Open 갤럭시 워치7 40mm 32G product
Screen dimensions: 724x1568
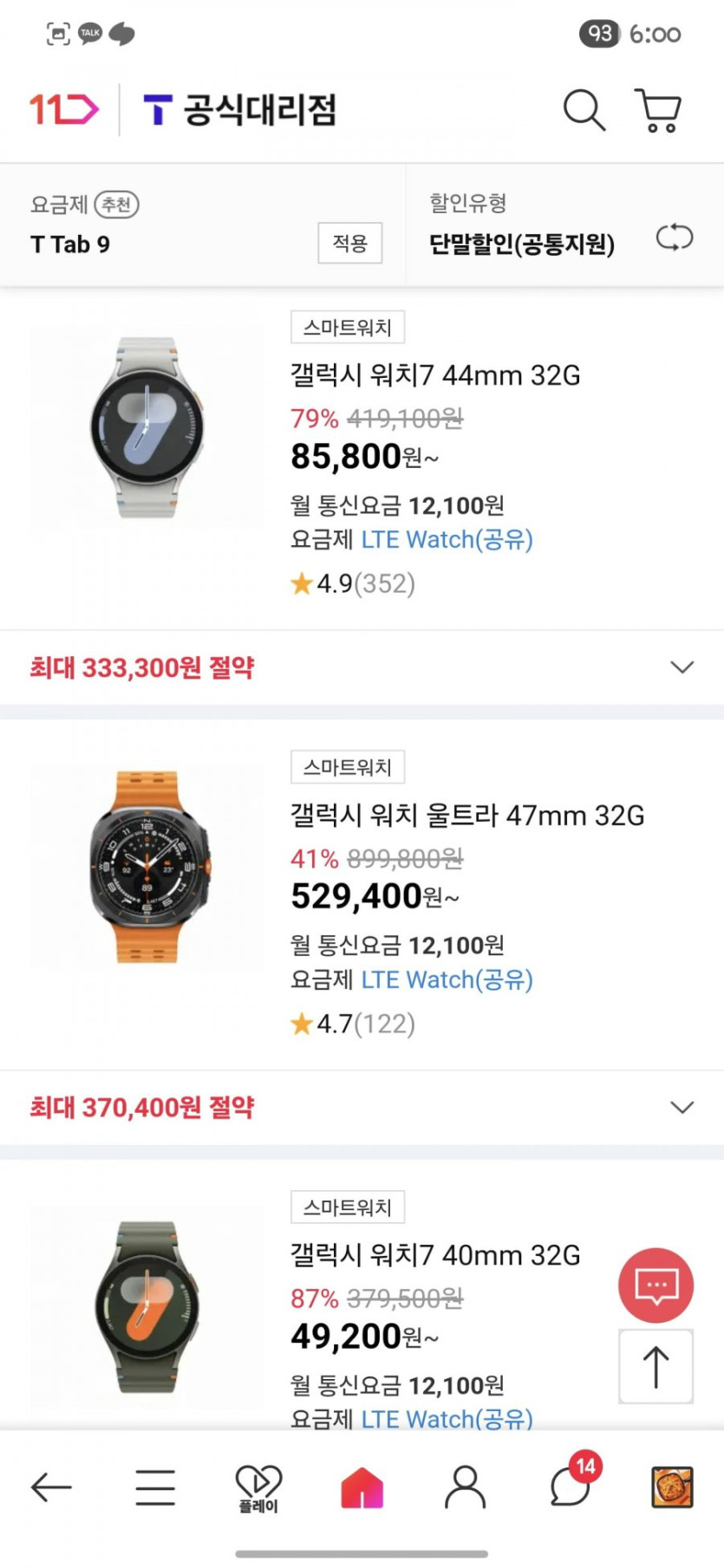tap(434, 1255)
